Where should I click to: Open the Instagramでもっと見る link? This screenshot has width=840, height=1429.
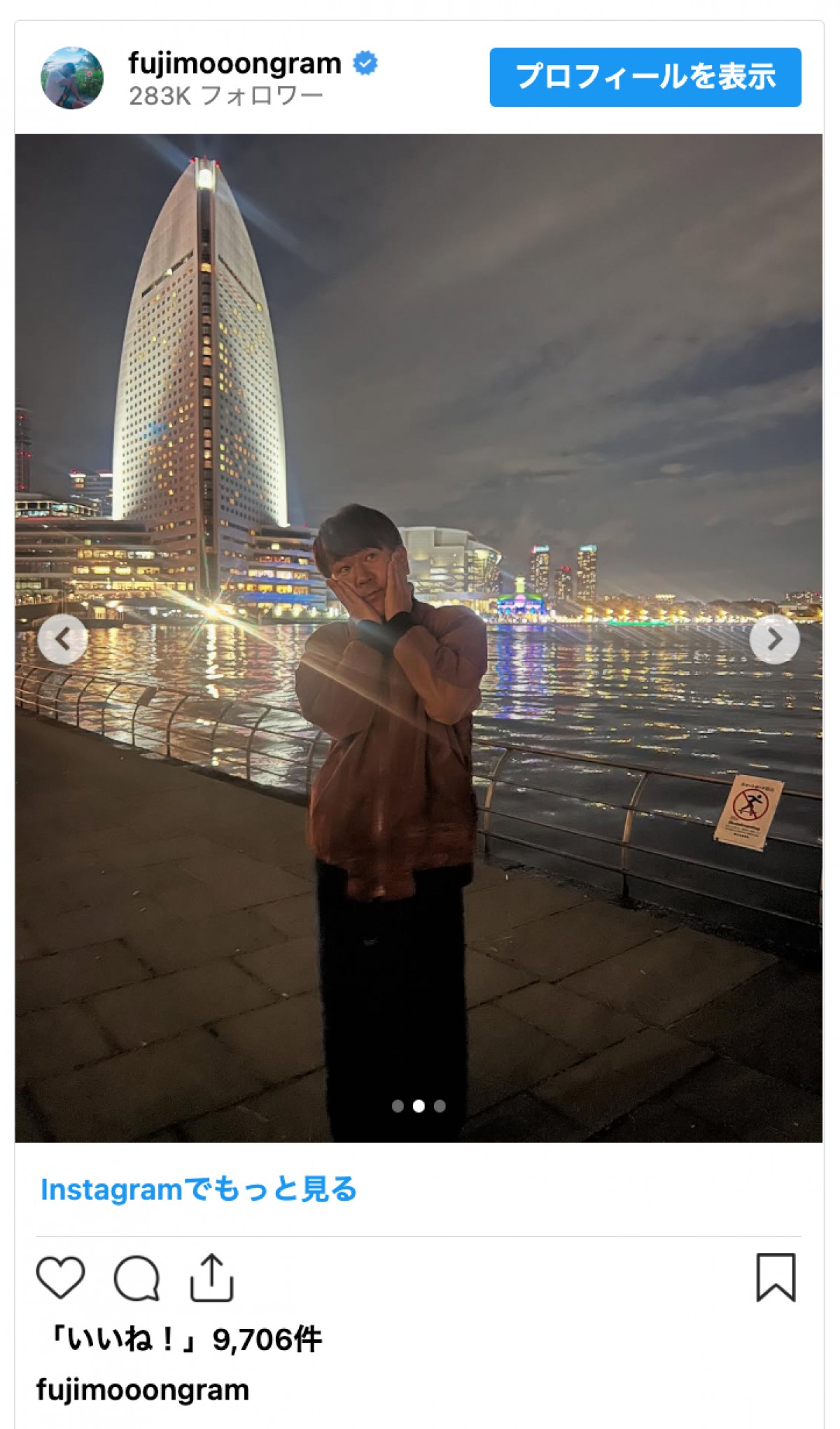click(199, 1189)
